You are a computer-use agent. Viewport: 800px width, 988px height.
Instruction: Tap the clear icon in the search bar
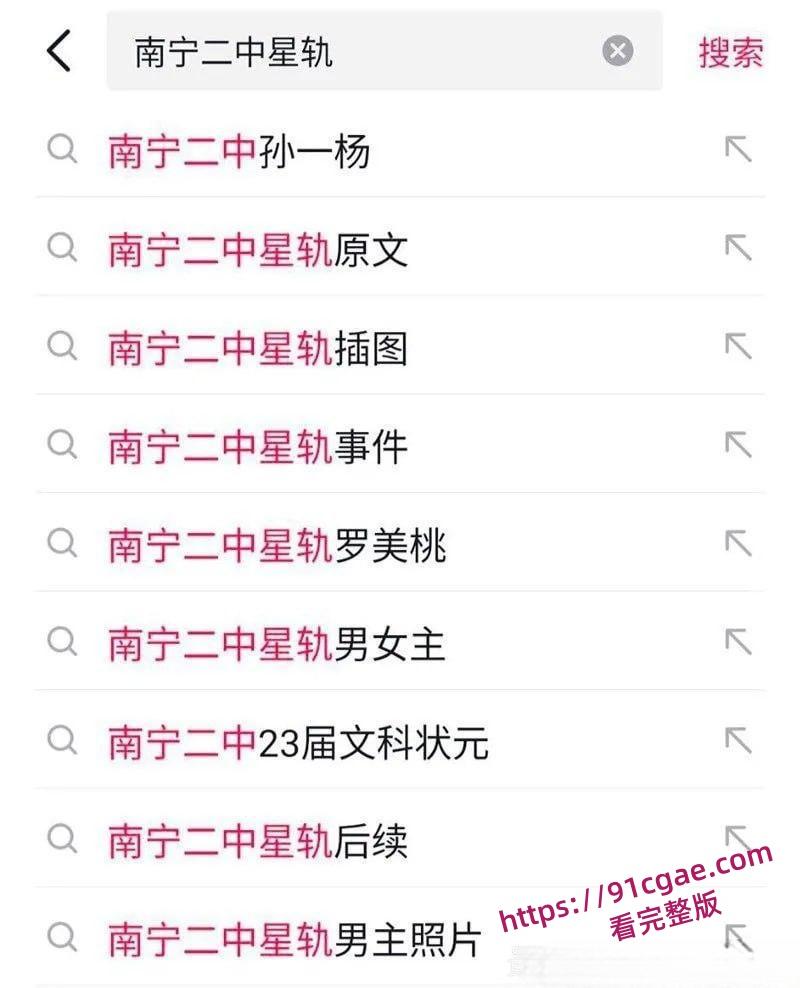point(617,52)
